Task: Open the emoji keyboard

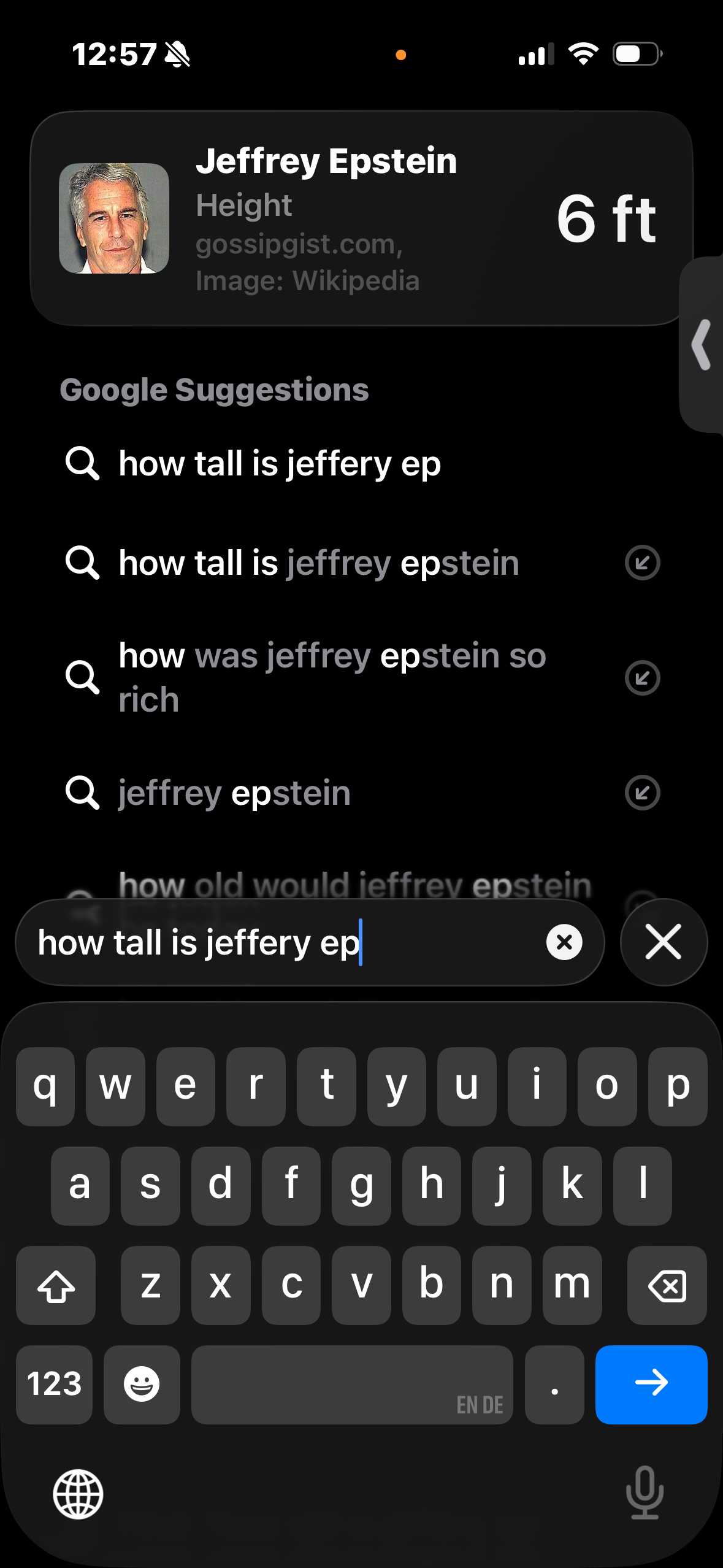Action: tap(142, 1384)
